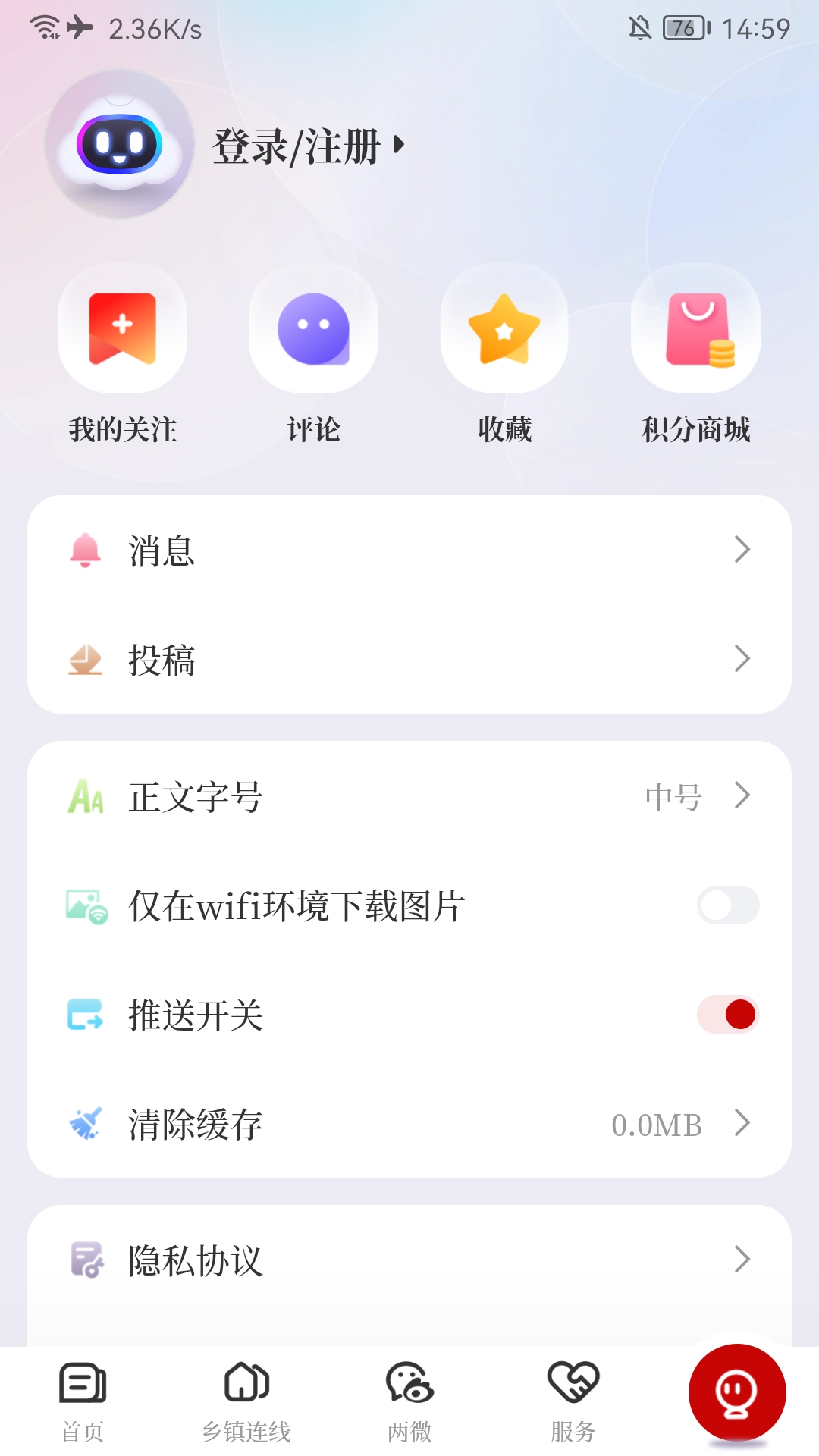Screen dimensions: 819x1456
Task: Change 正文字号 font size setting
Action: tap(409, 796)
